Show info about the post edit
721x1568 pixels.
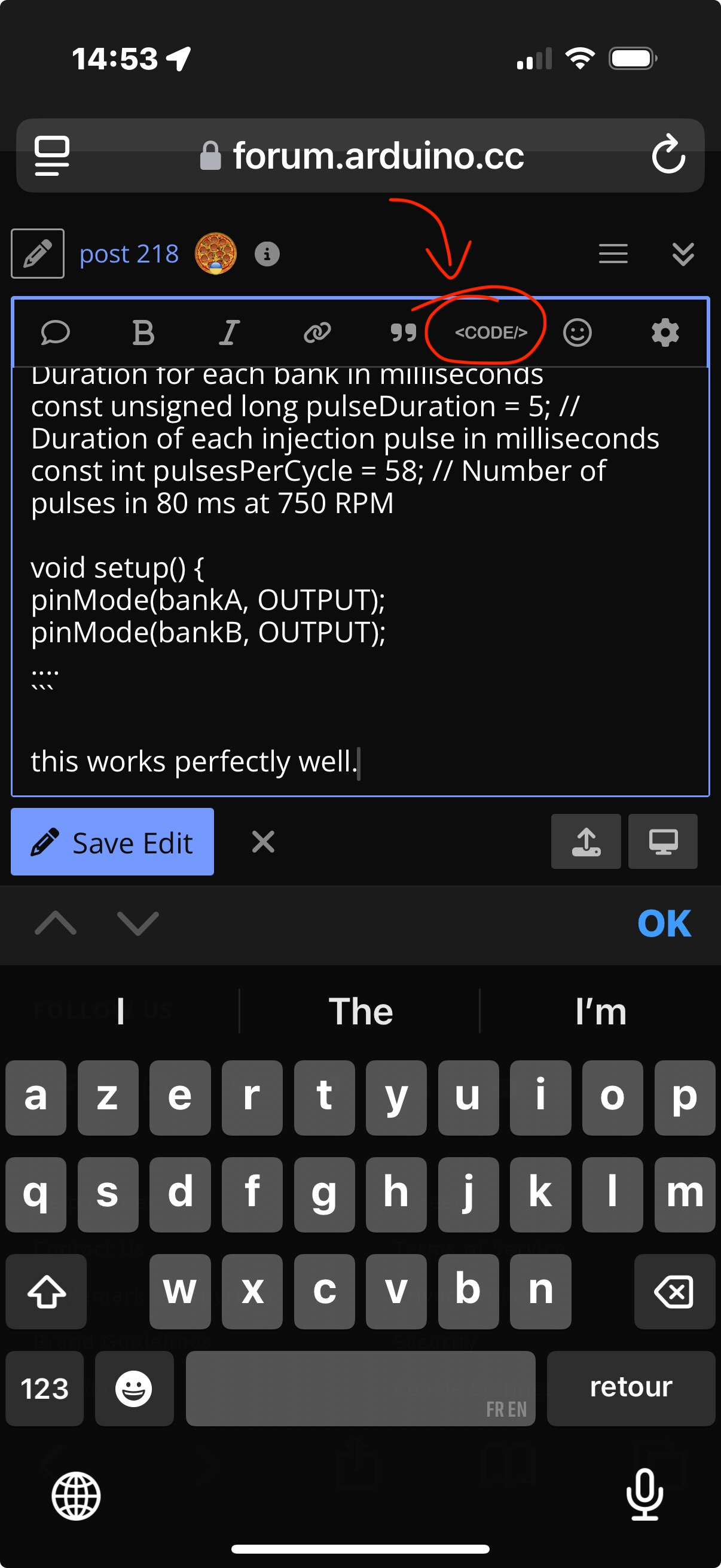(267, 254)
